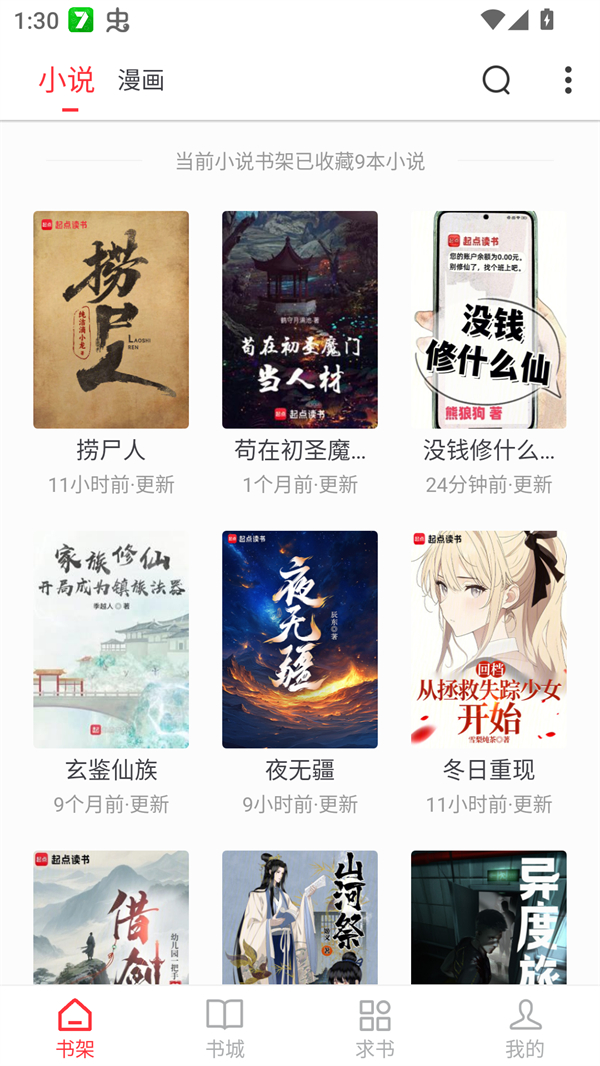Open the search icon
Viewport: 600px width, 1066px height.
tap(496, 80)
